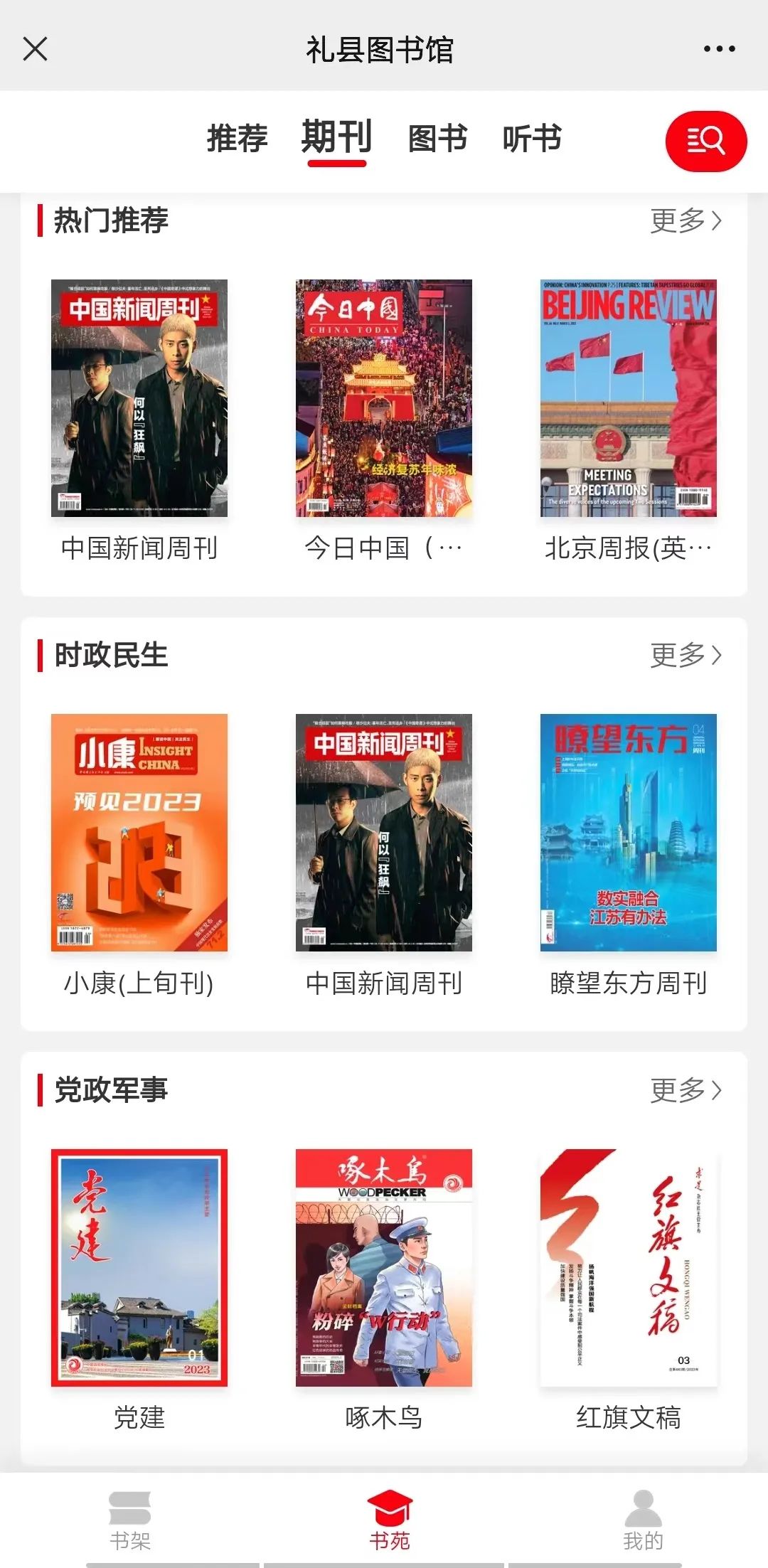Switch to the 图书 tab
The width and height of the screenshot is (768, 1568).
[x=437, y=138]
